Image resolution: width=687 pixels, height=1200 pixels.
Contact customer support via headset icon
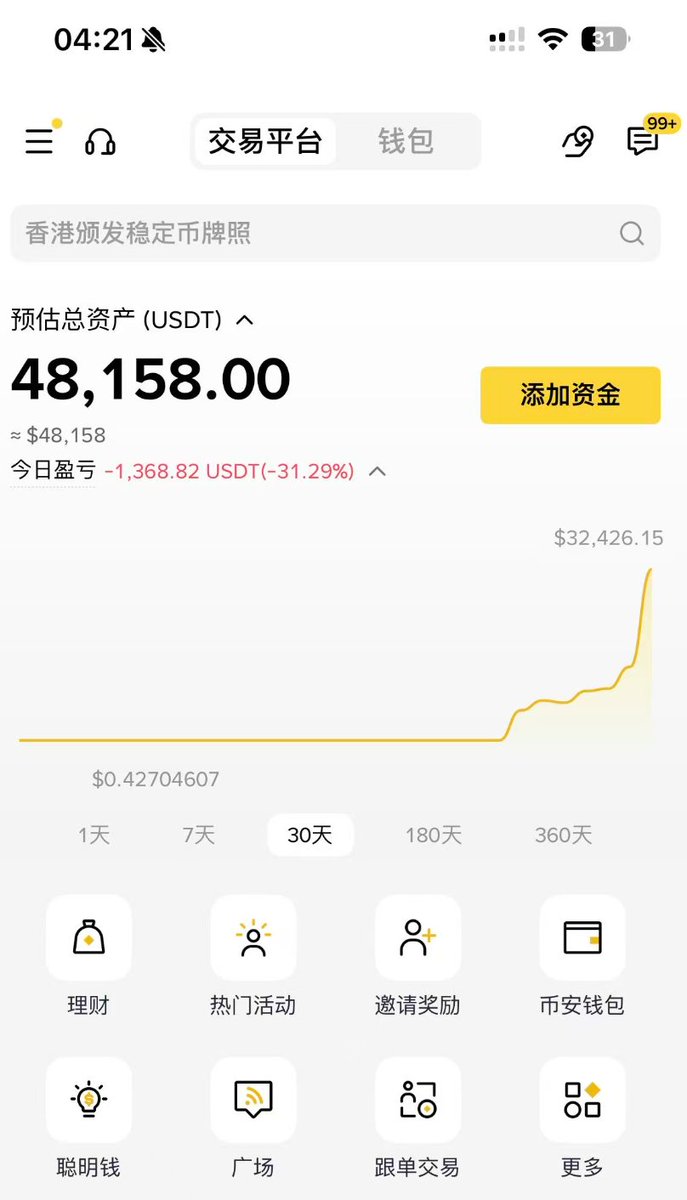(x=100, y=141)
